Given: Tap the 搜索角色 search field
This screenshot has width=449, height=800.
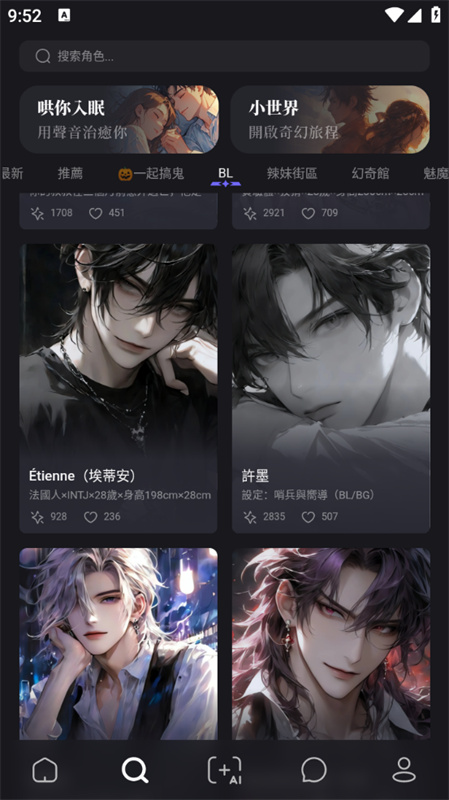Looking at the screenshot, I should point(224,56).
